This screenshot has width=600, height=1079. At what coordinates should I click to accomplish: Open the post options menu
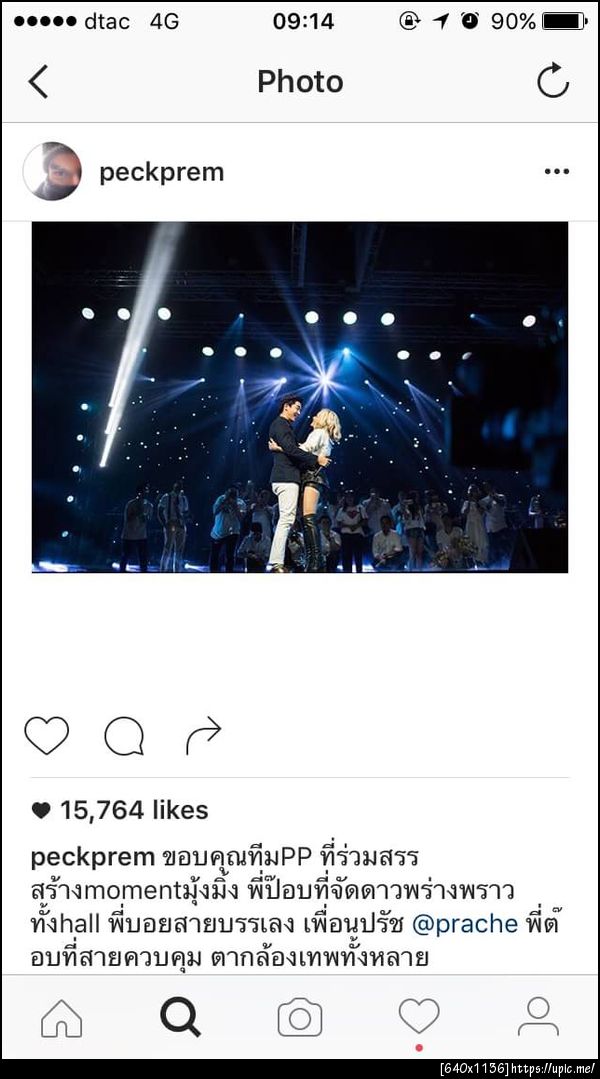(x=556, y=172)
